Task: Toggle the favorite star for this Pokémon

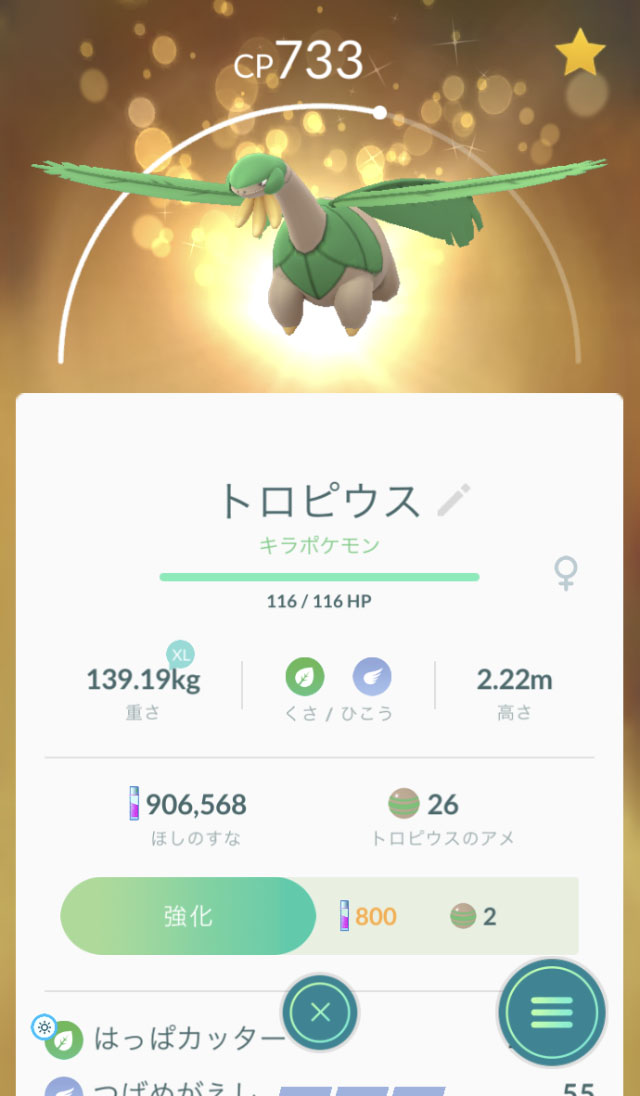Action: (x=581, y=53)
